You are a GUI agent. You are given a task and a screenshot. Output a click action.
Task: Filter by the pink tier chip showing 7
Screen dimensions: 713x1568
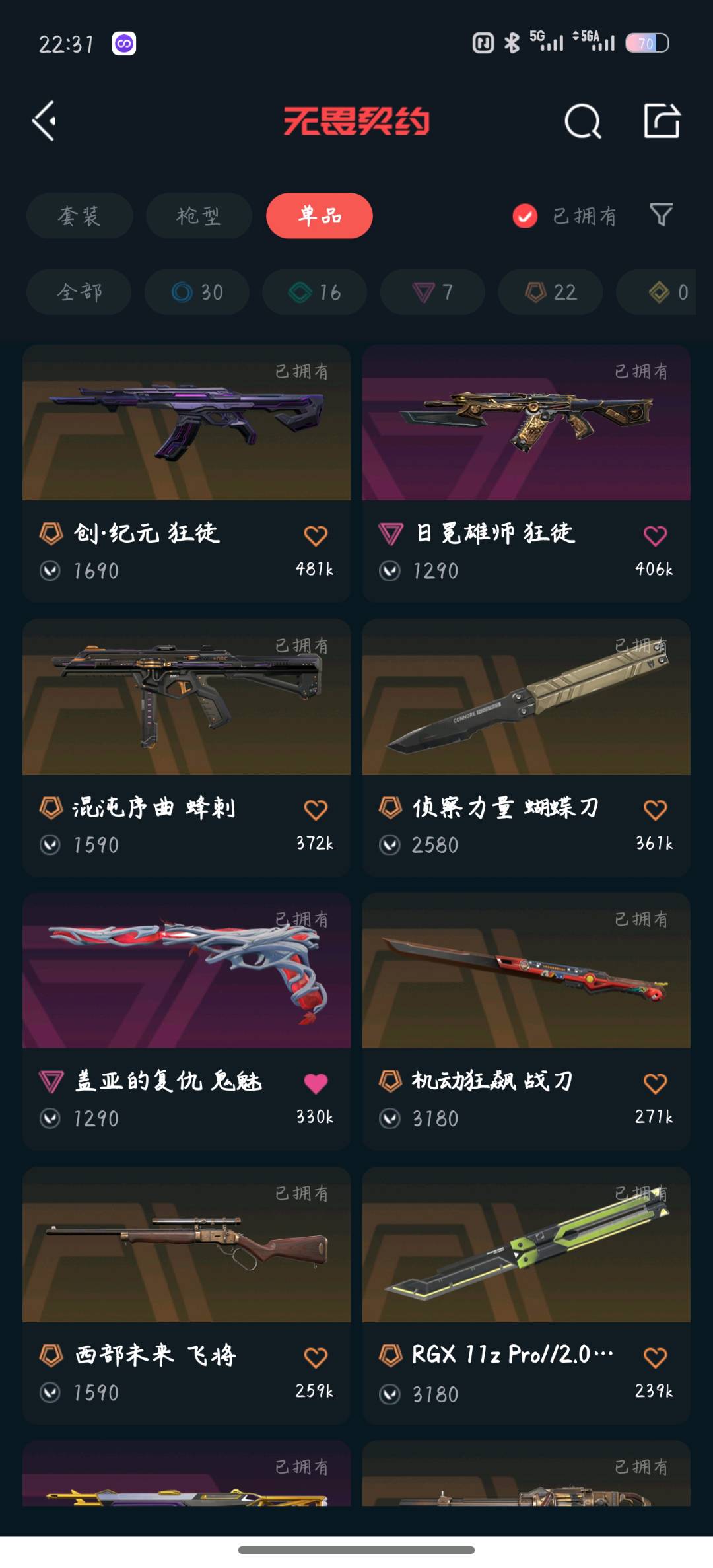click(x=432, y=292)
